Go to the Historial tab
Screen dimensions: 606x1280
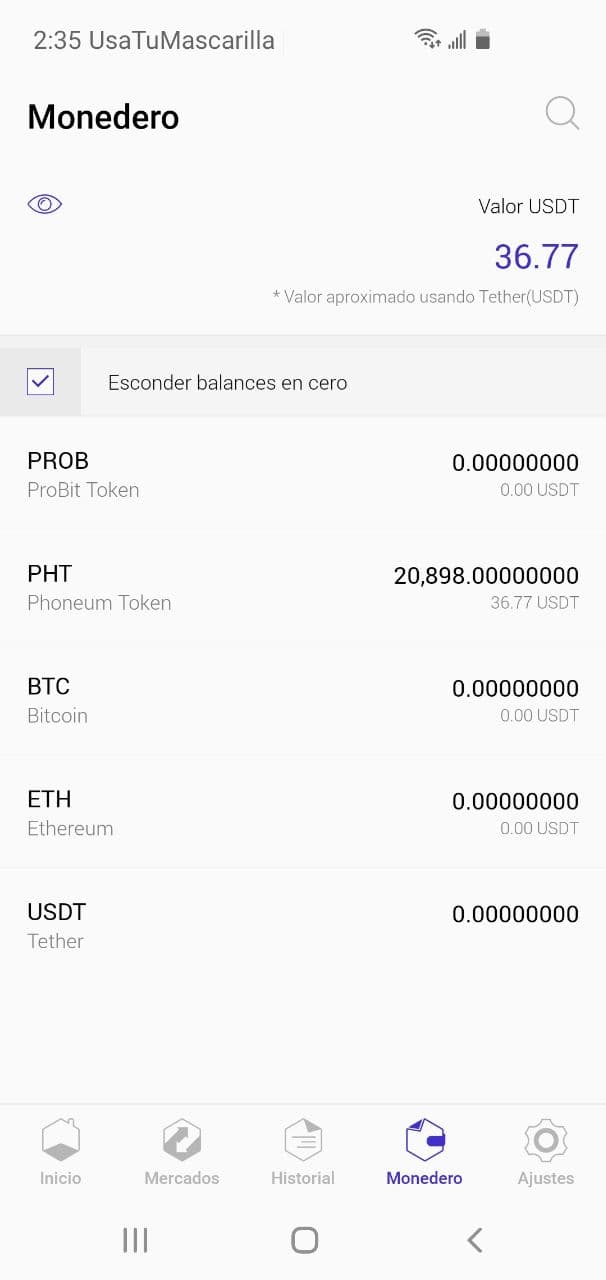pos(302,1153)
